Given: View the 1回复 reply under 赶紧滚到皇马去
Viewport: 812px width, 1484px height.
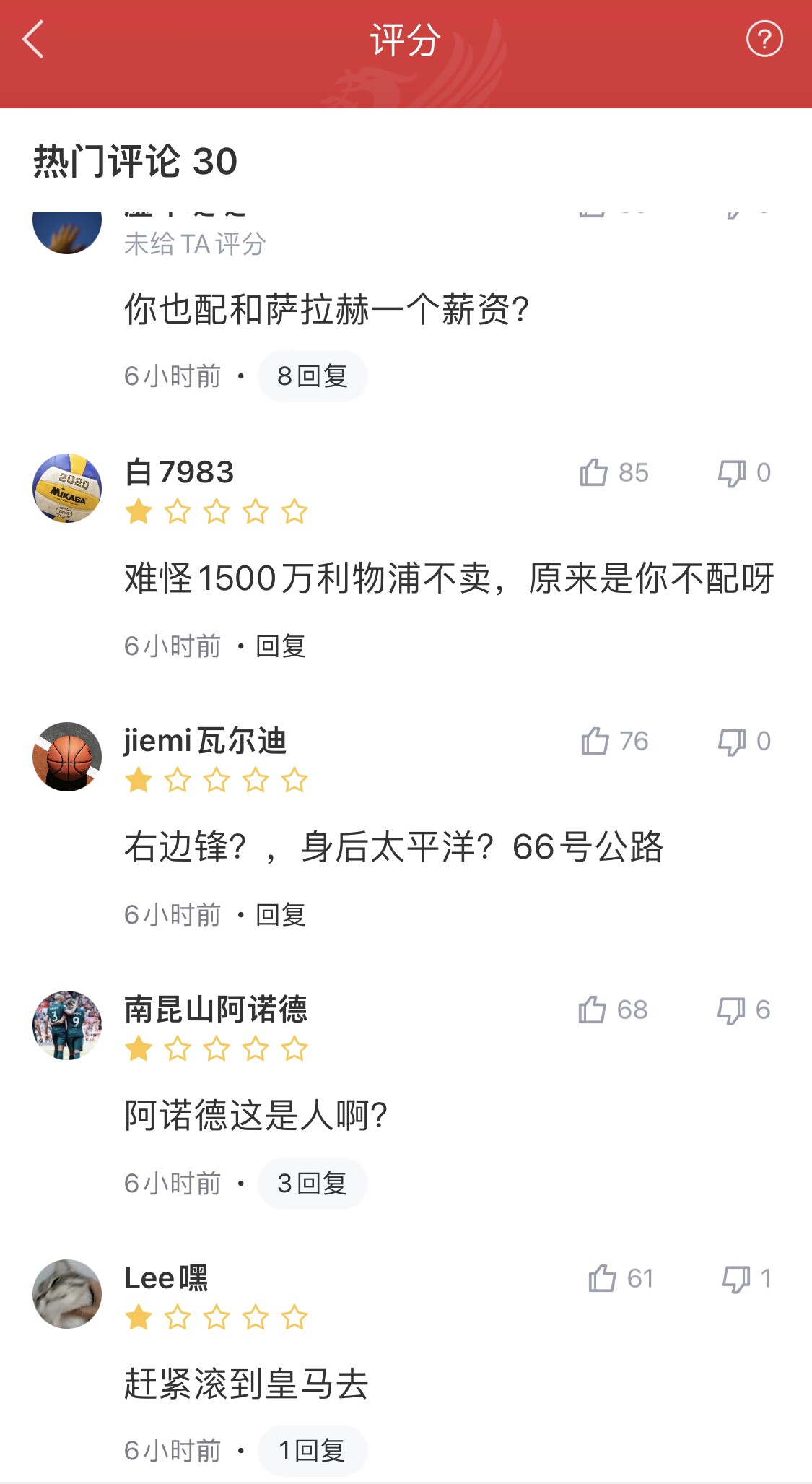Looking at the screenshot, I should [x=312, y=1451].
